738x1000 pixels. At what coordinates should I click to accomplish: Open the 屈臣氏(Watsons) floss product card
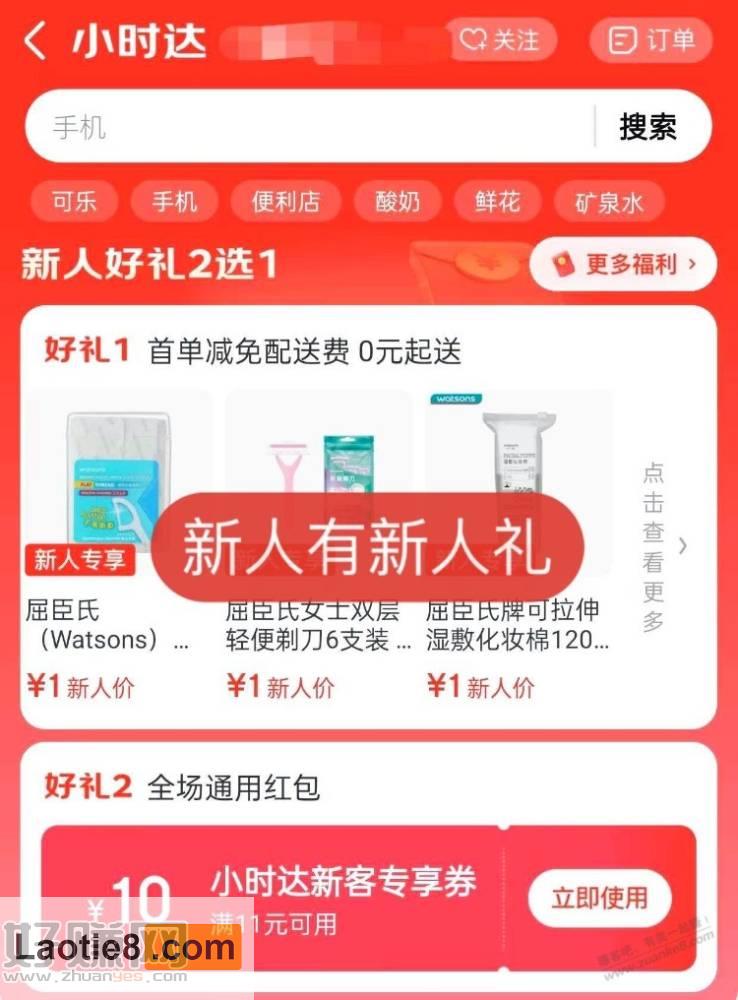tap(118, 500)
